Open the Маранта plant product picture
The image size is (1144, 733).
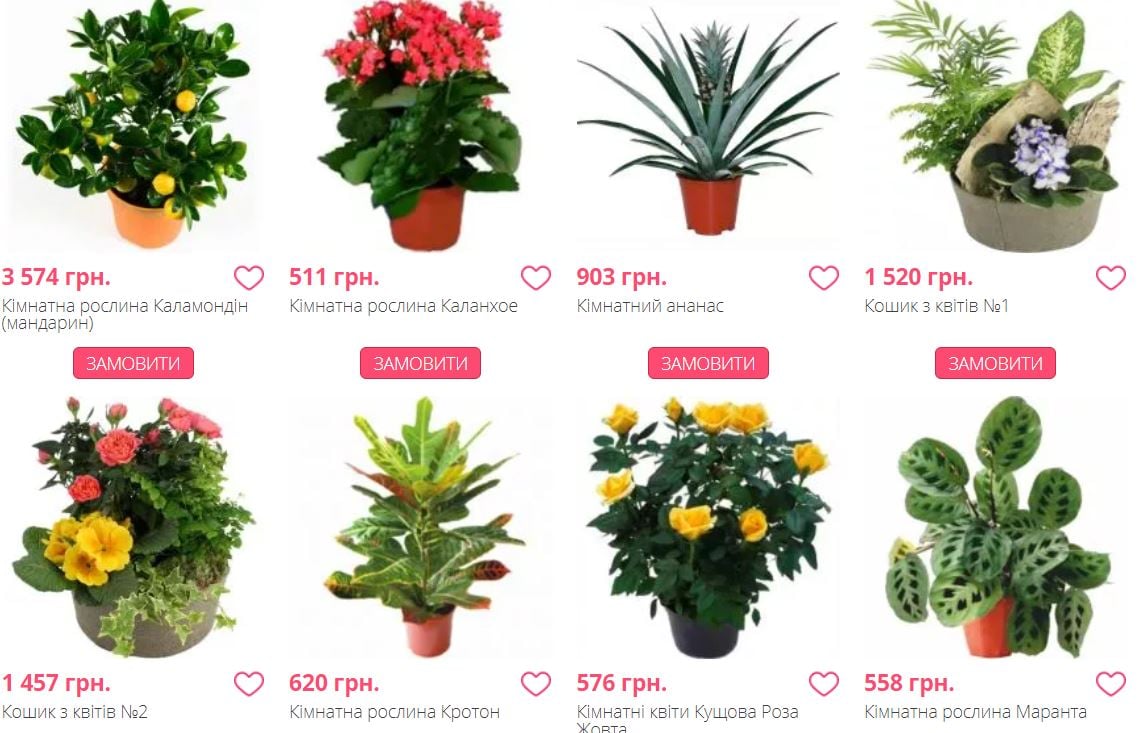(x=995, y=530)
